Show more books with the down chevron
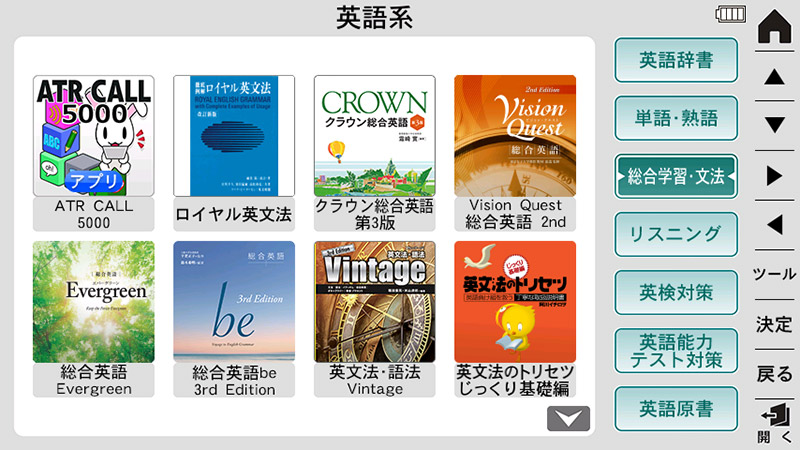This screenshot has width=800, height=450. [x=568, y=418]
